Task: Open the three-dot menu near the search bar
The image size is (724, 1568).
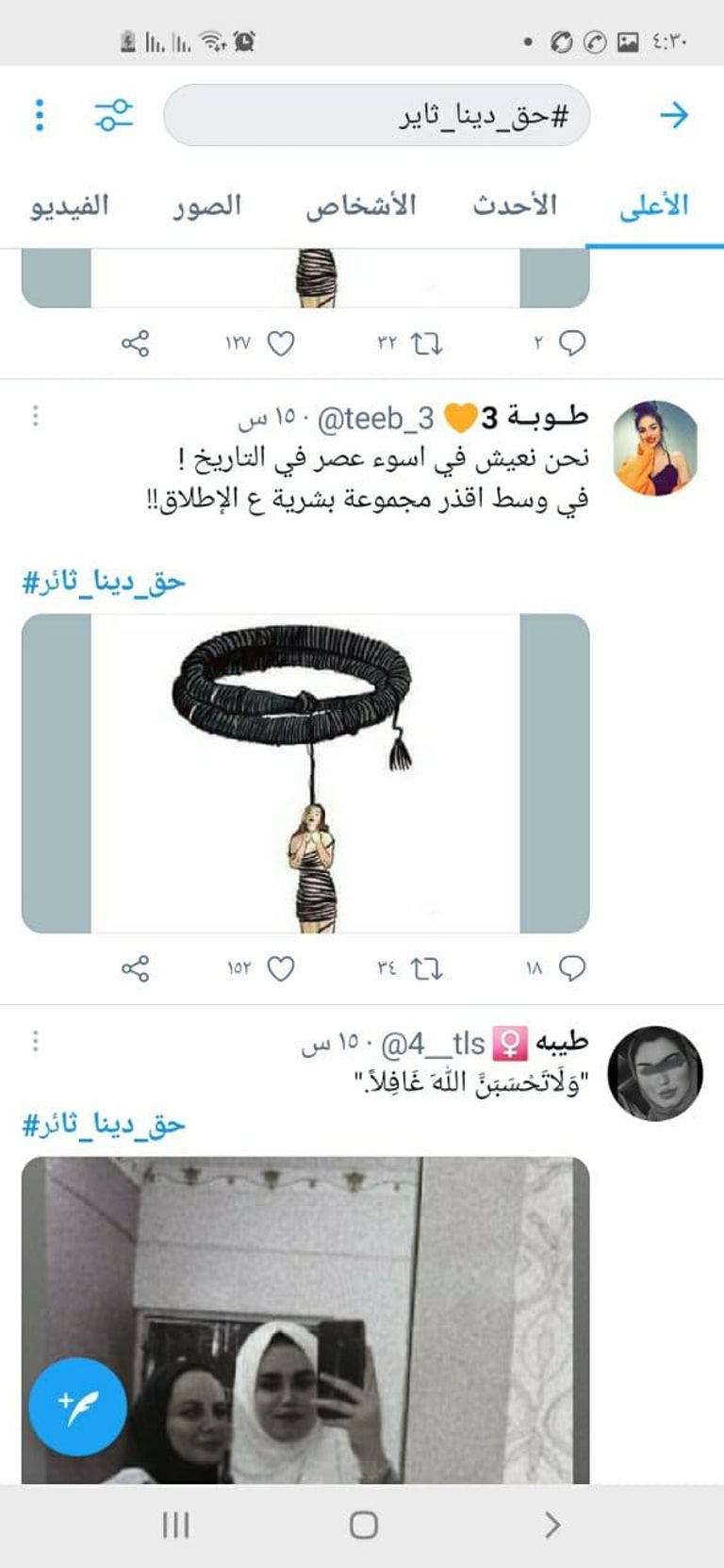Action: pos(38,113)
